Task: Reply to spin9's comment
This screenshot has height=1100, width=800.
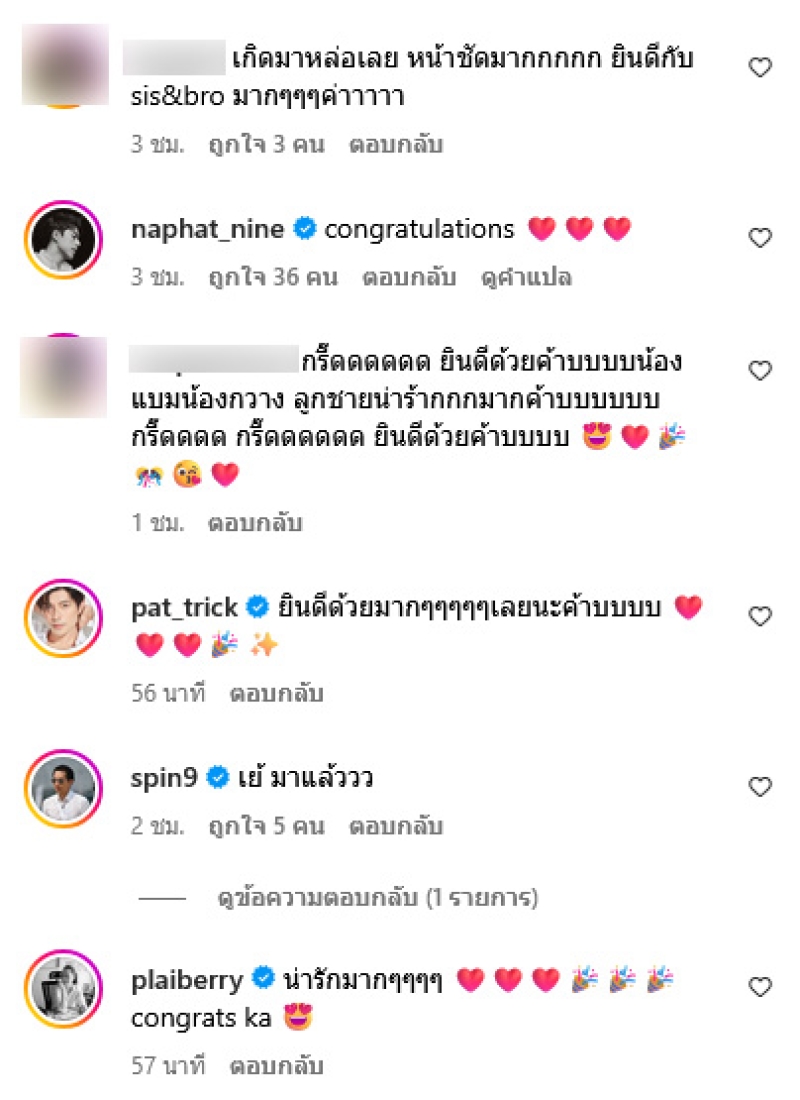Action: (x=395, y=827)
